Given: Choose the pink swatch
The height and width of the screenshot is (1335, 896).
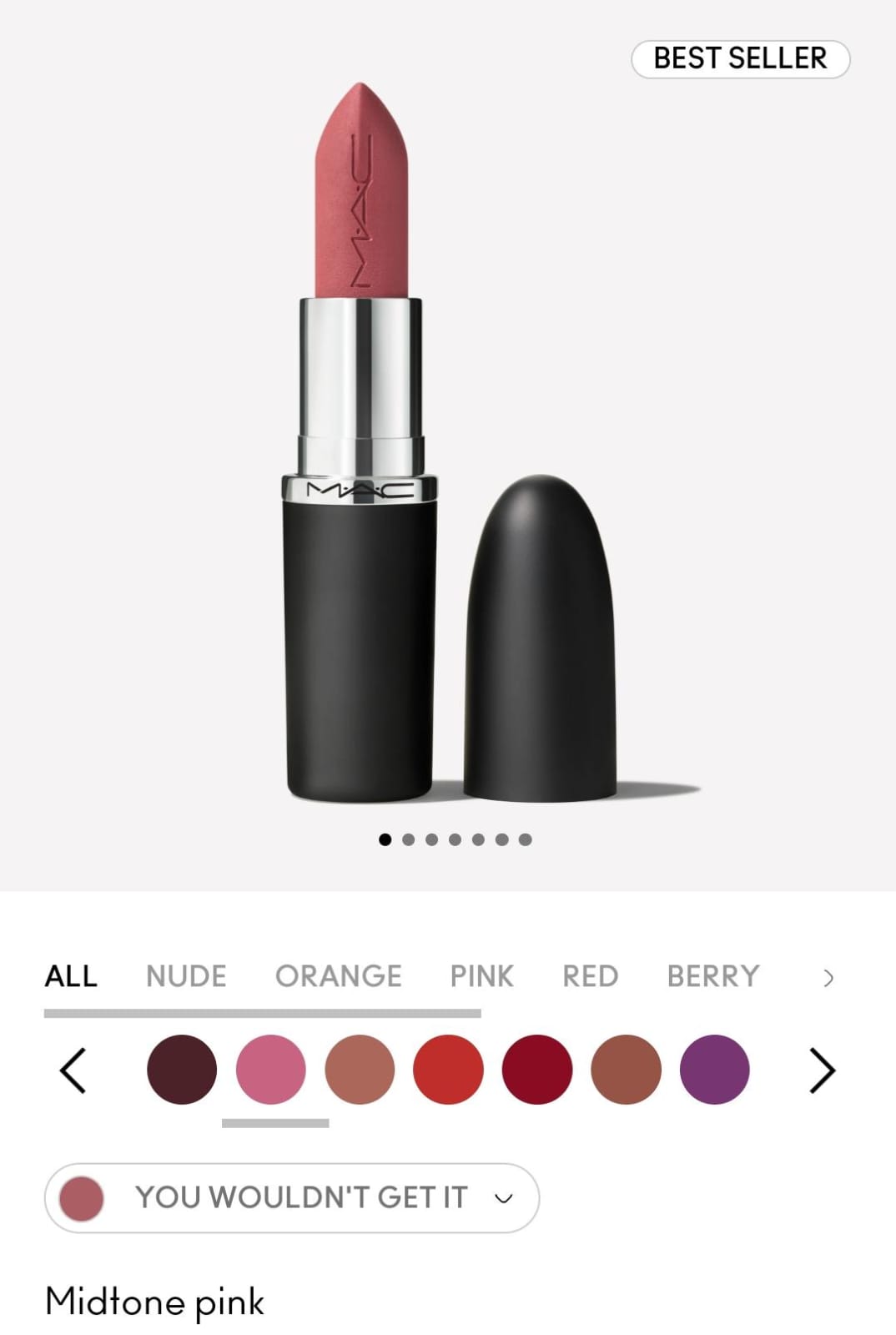Looking at the screenshot, I should (271, 1070).
